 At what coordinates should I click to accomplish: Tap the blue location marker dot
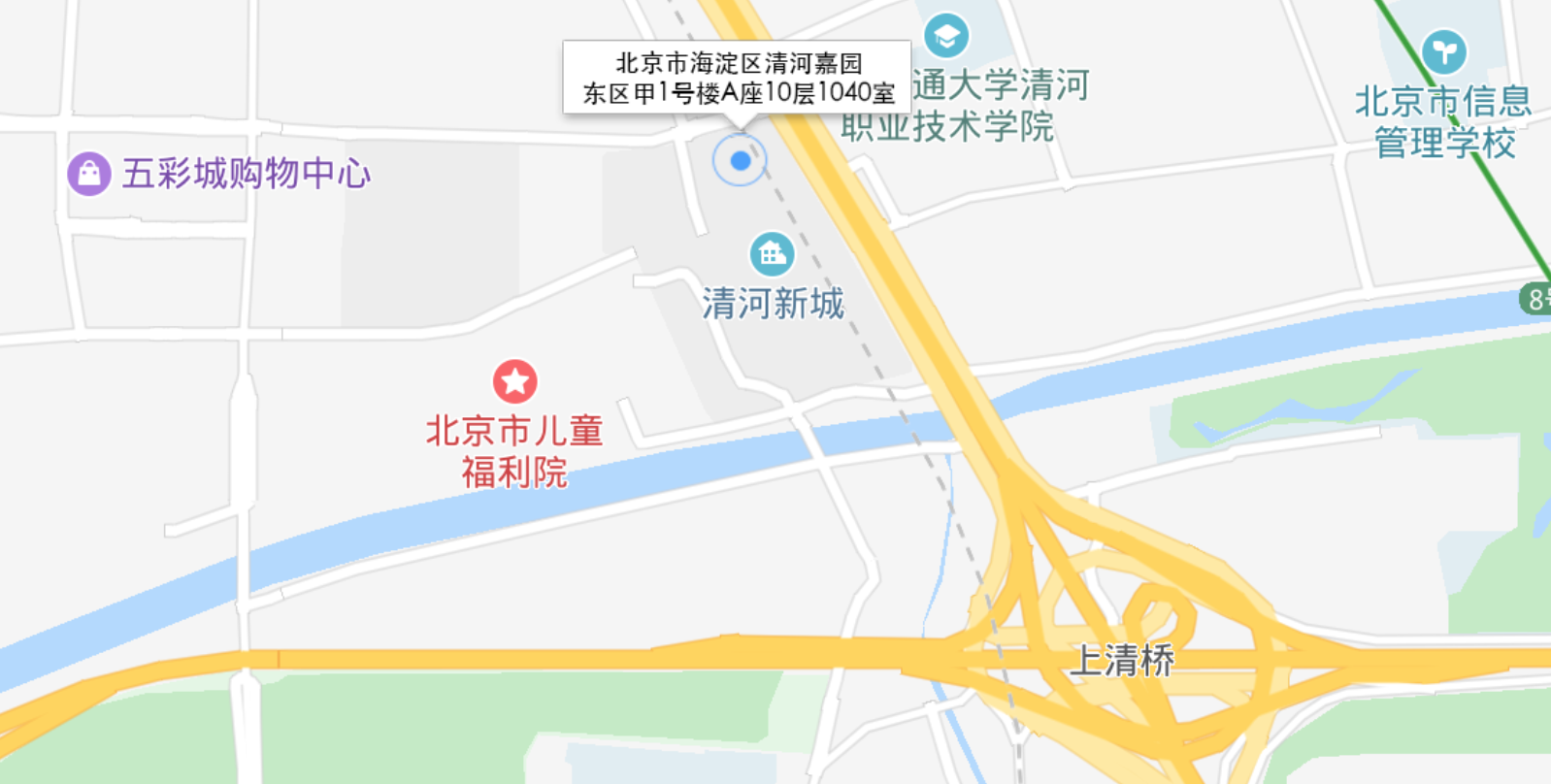pyautogui.click(x=740, y=161)
